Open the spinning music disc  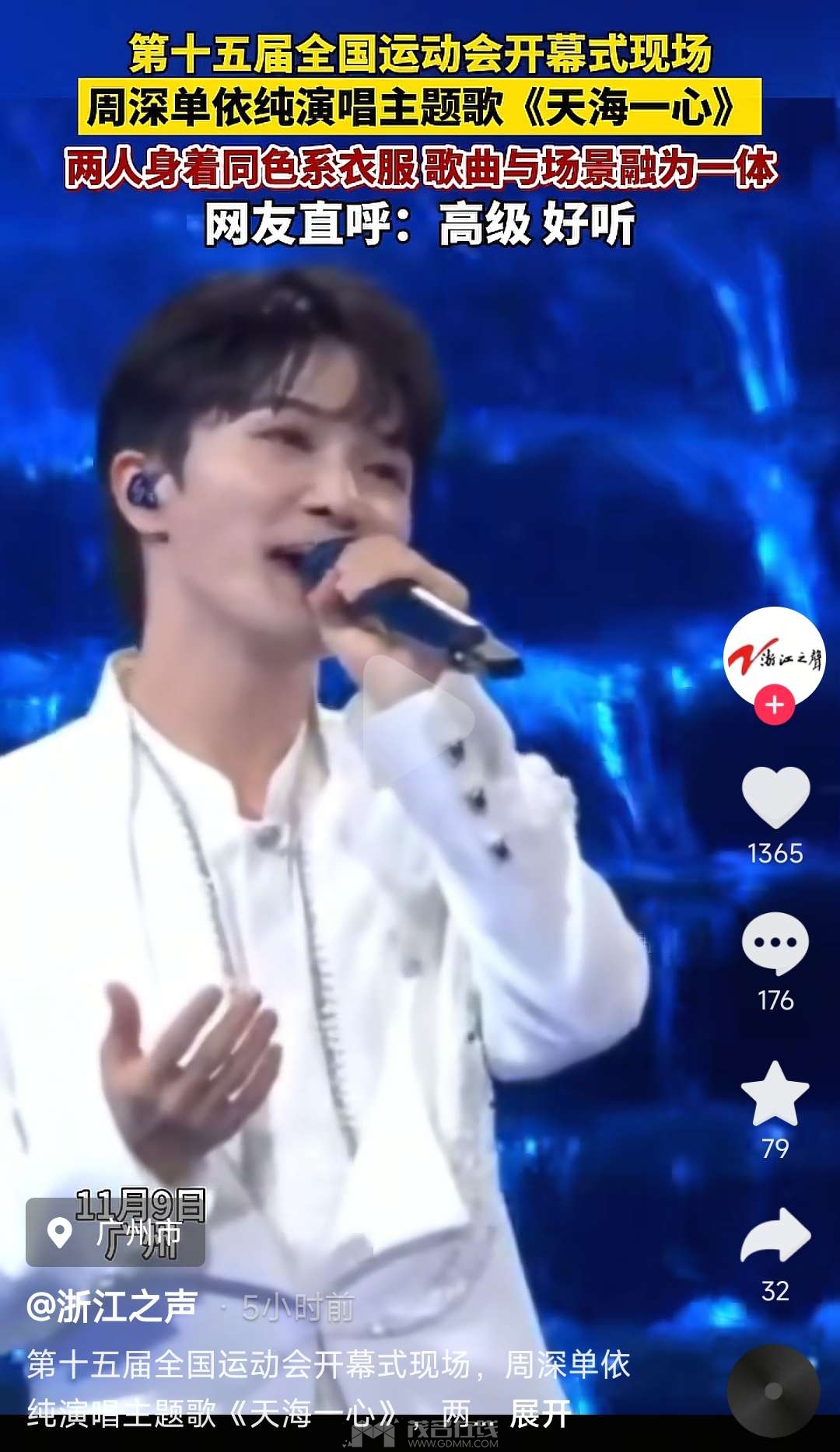click(x=773, y=1391)
